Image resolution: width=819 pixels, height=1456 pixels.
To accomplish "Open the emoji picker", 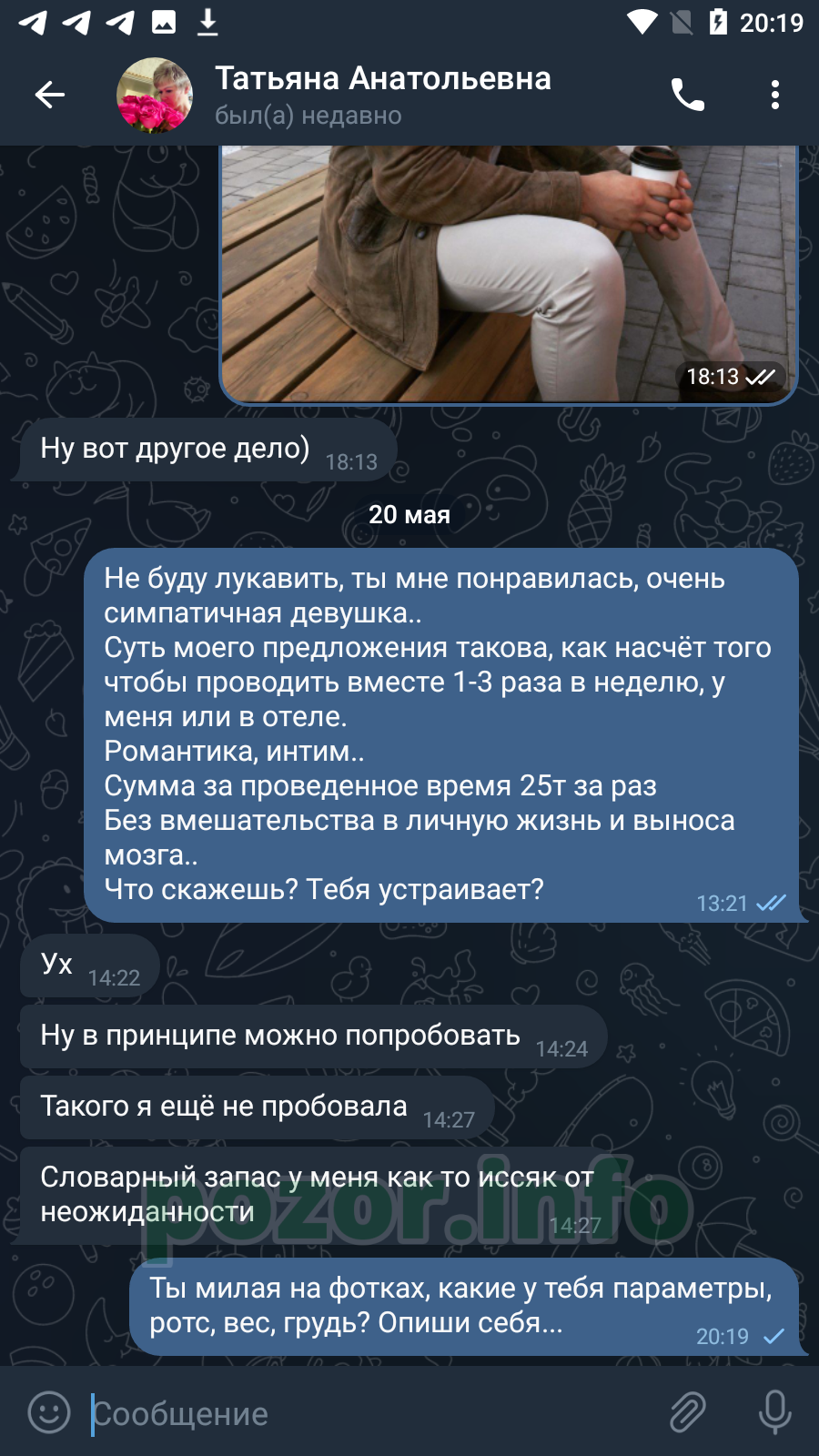I will [x=49, y=1412].
